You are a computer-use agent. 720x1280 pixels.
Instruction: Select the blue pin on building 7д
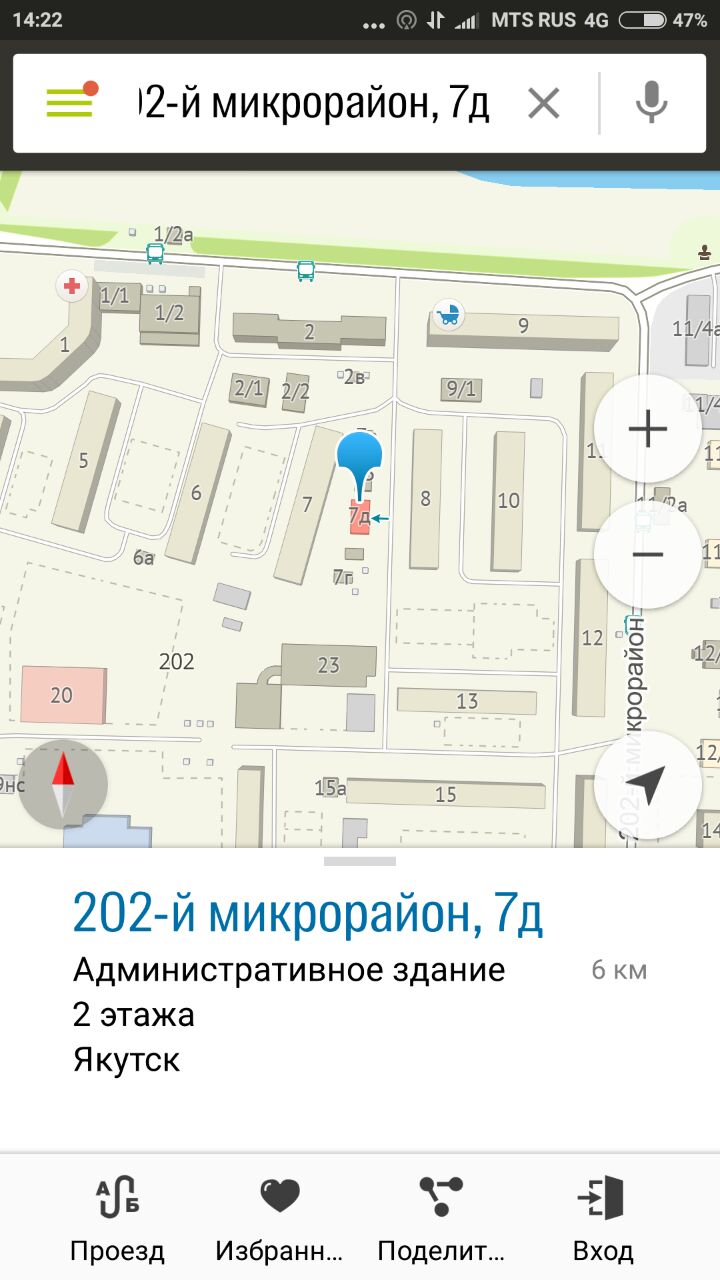click(x=360, y=460)
